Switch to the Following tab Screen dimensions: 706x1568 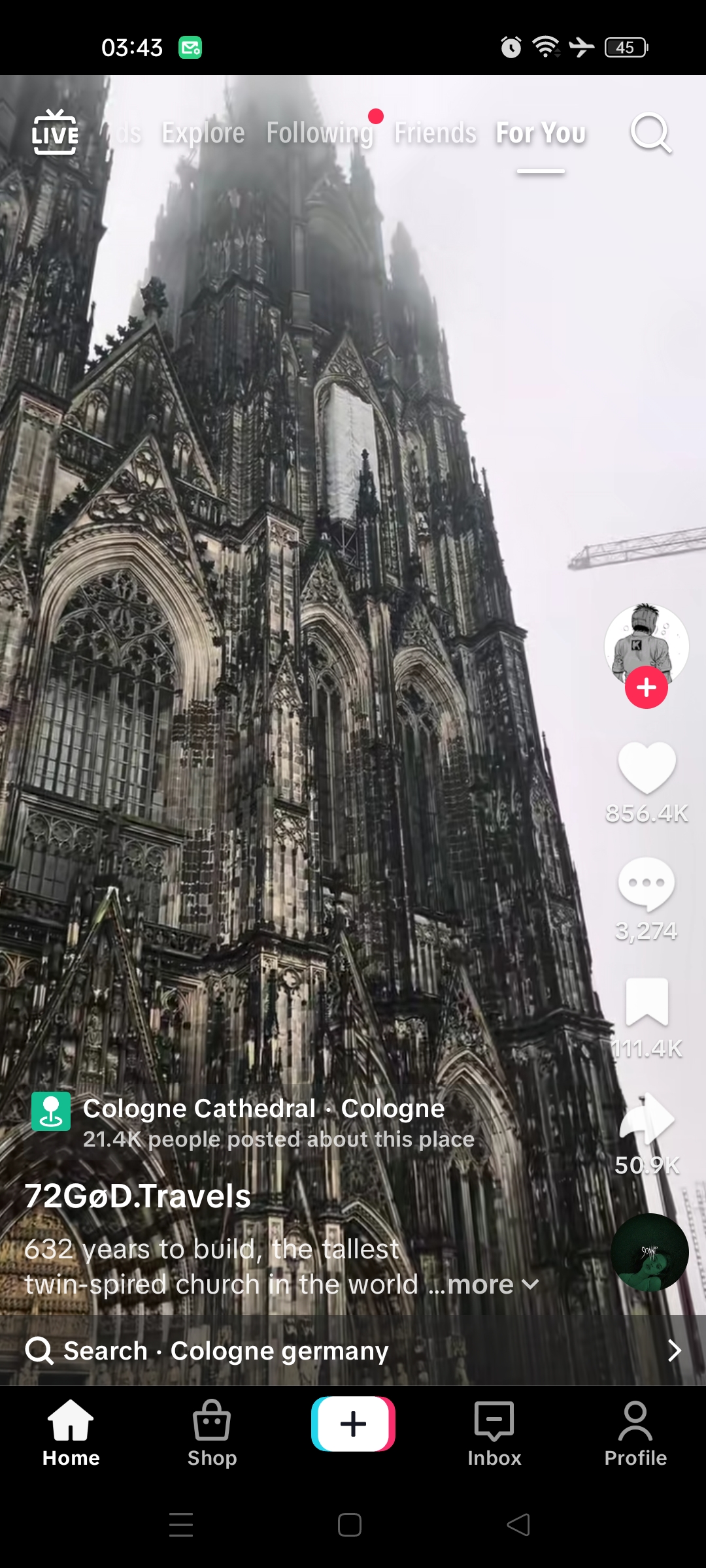click(320, 133)
